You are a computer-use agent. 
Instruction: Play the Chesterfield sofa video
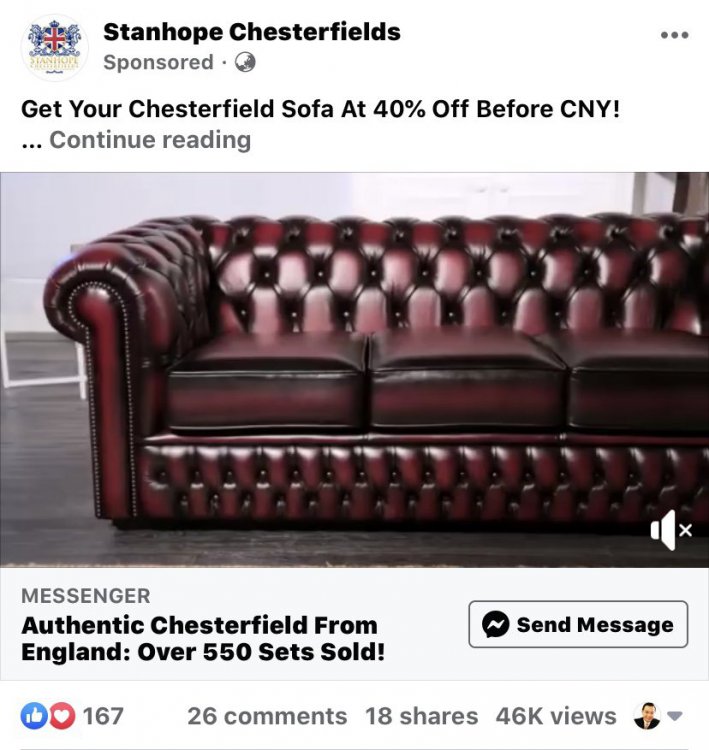[x=354, y=370]
